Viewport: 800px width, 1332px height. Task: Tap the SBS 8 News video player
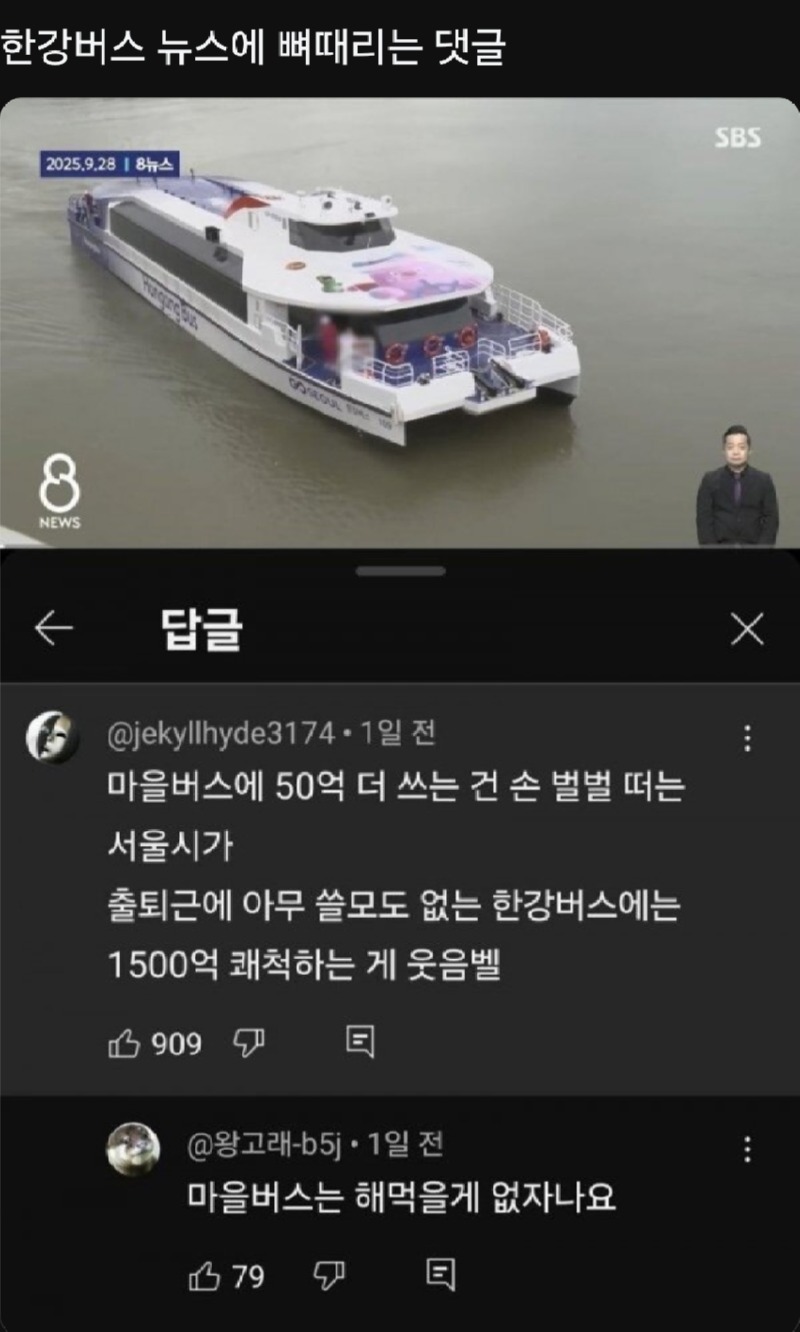click(x=400, y=322)
